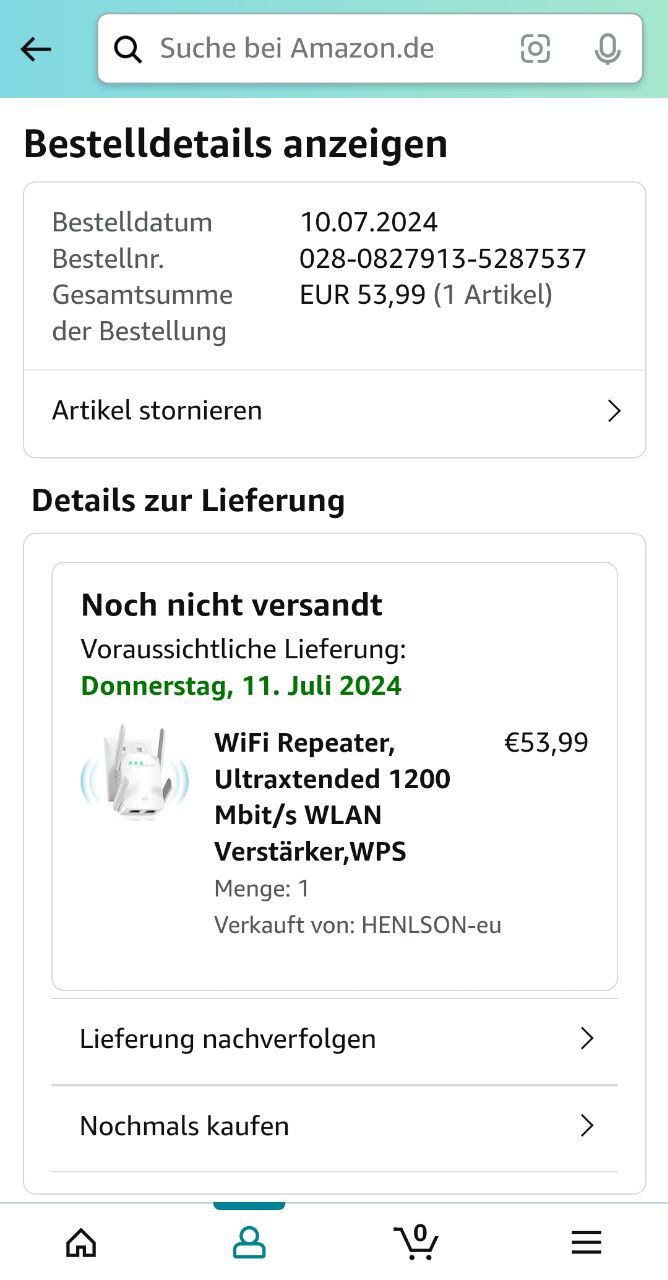Switch to the account profile tab
The height and width of the screenshot is (1280, 668).
click(248, 1242)
